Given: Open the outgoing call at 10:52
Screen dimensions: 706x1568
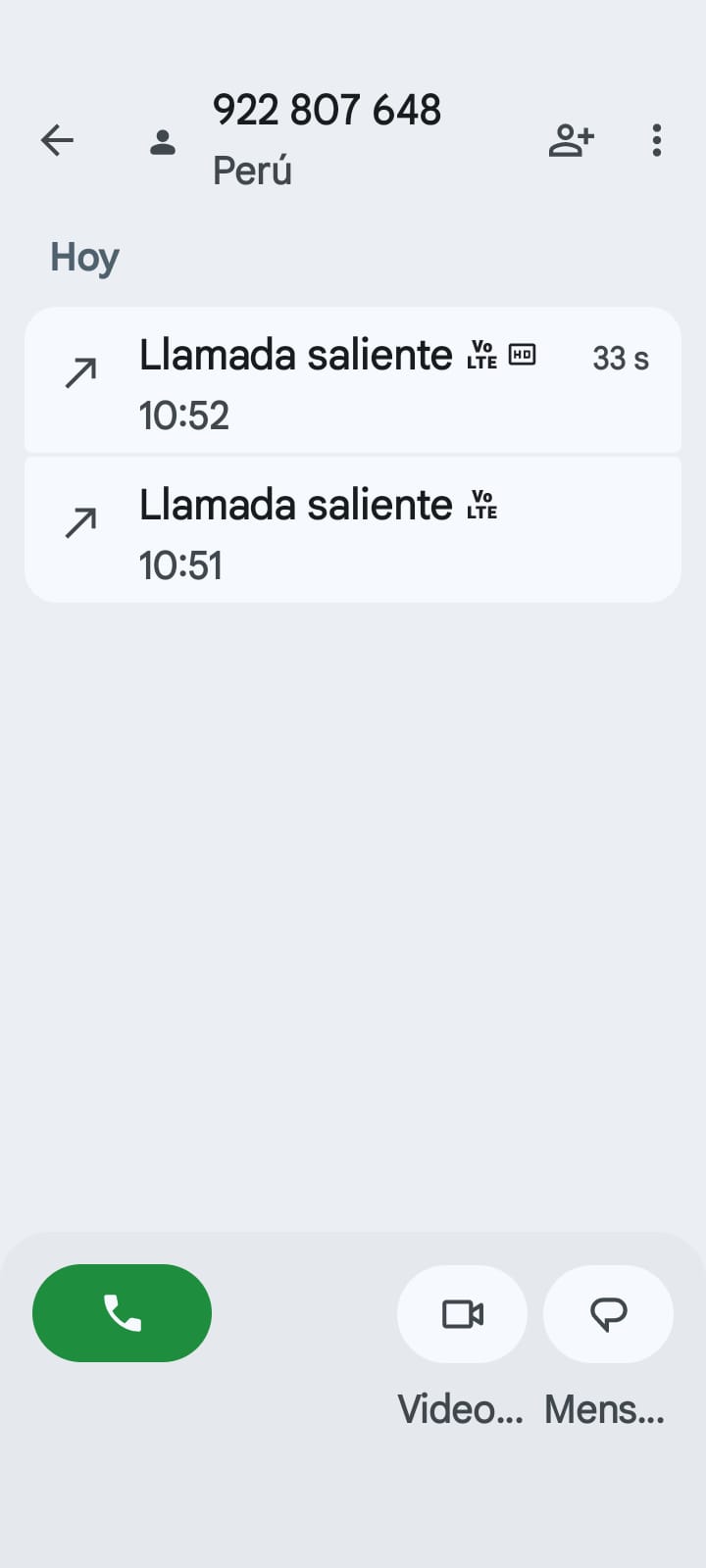Looking at the screenshot, I should click(x=352, y=381).
